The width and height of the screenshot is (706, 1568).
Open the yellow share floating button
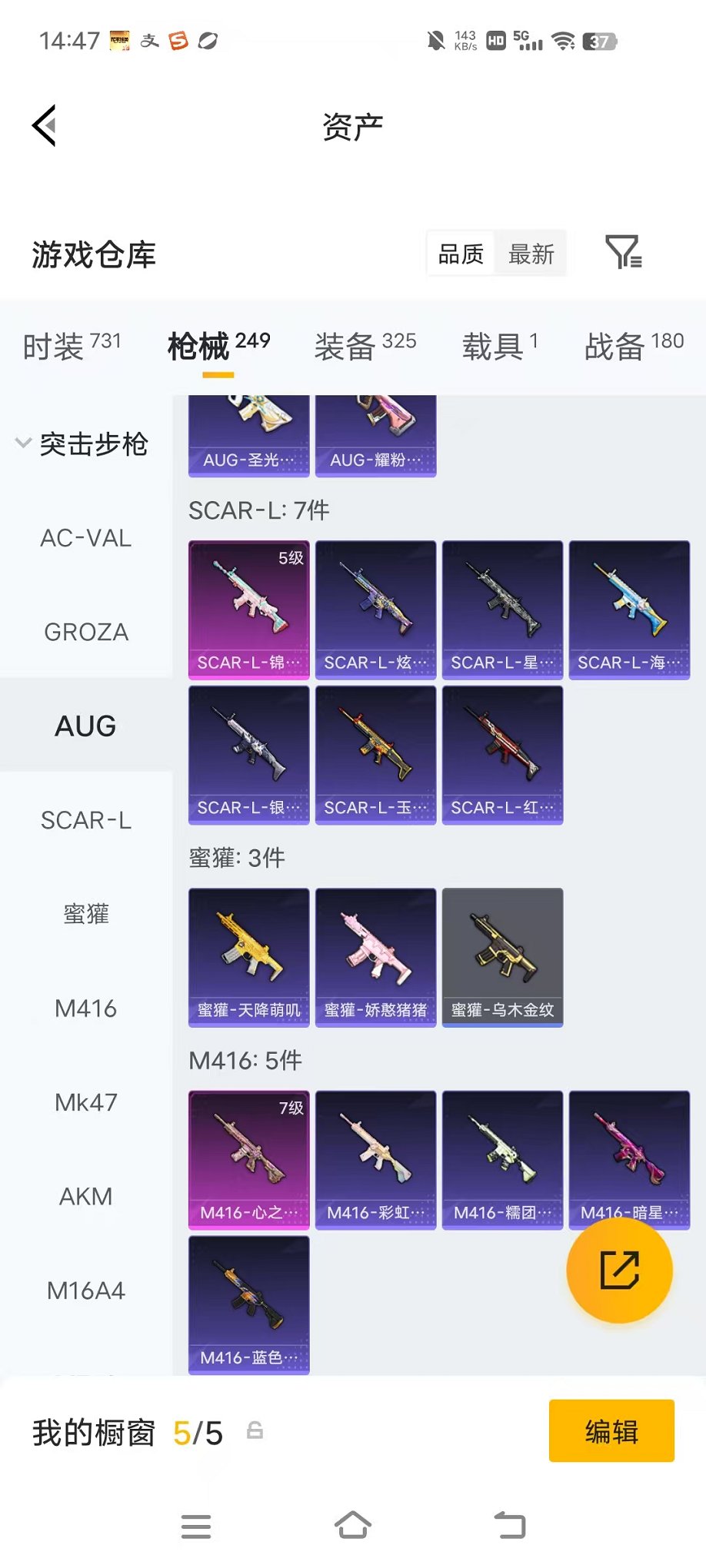click(620, 1271)
